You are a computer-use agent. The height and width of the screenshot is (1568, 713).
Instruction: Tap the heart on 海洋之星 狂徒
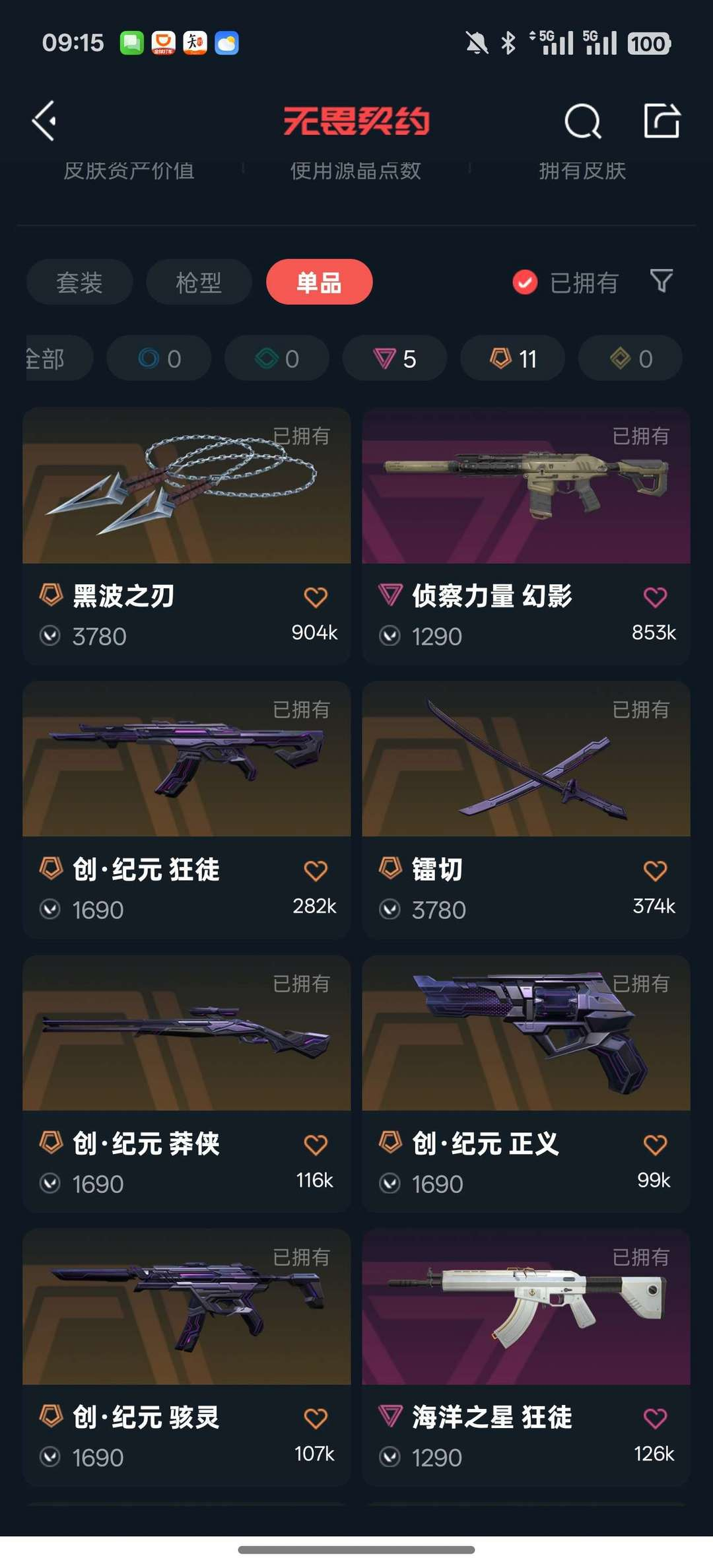655,1419
